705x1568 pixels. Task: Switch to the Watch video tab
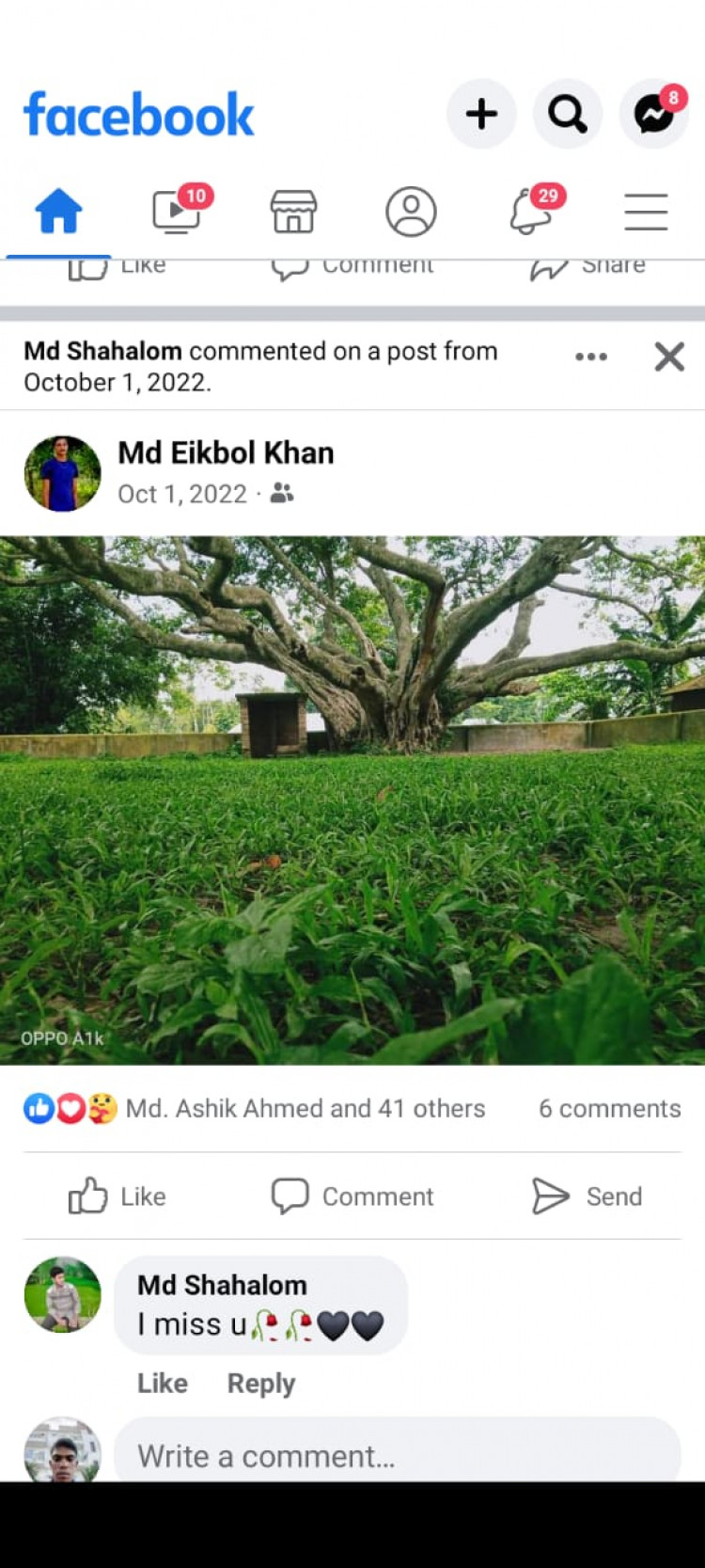177,211
